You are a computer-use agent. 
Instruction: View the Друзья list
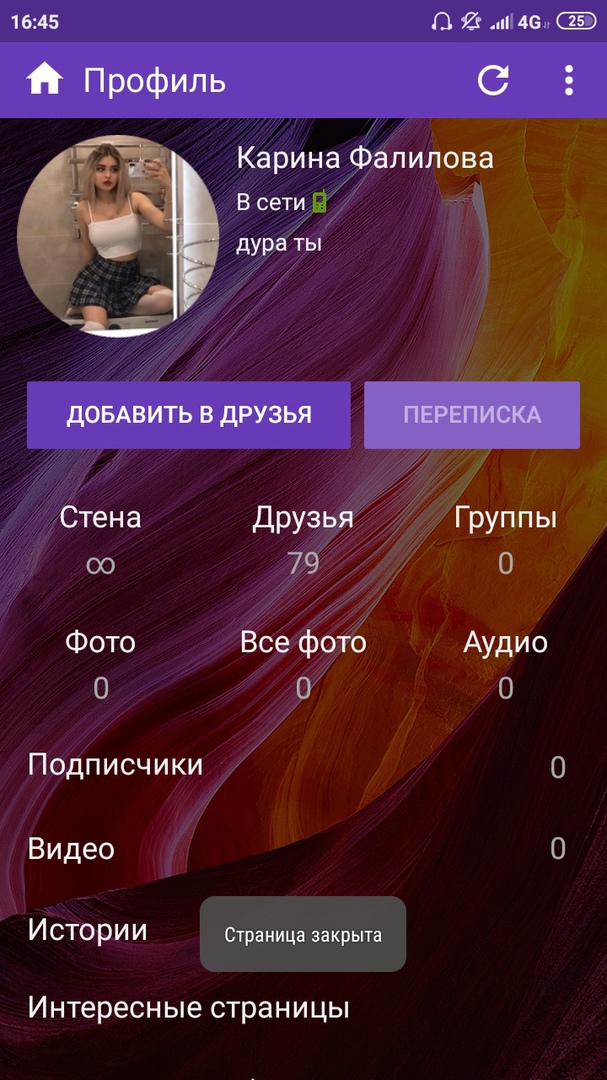(x=303, y=540)
